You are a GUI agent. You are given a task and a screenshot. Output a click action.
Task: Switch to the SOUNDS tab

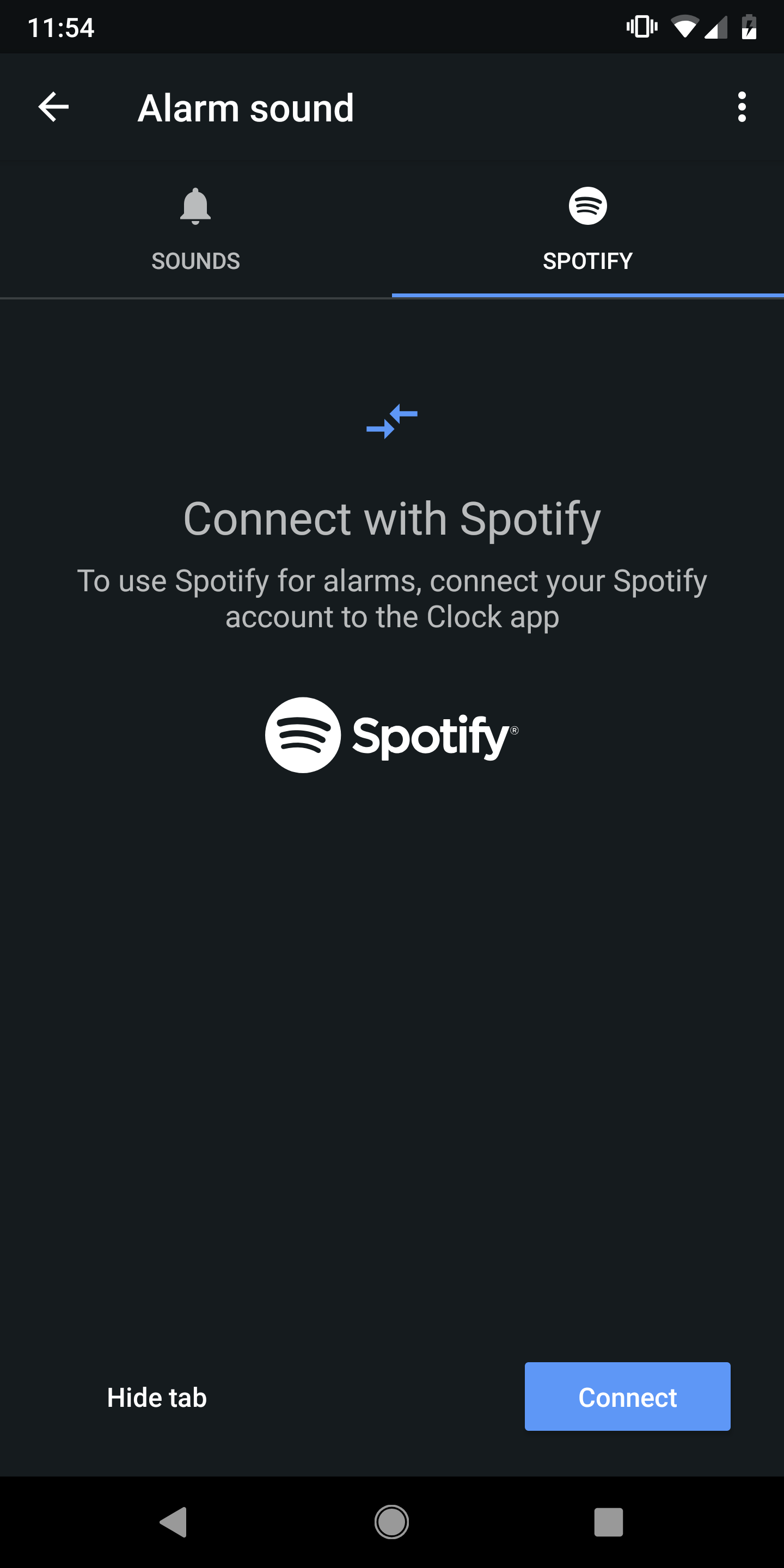[x=195, y=261]
